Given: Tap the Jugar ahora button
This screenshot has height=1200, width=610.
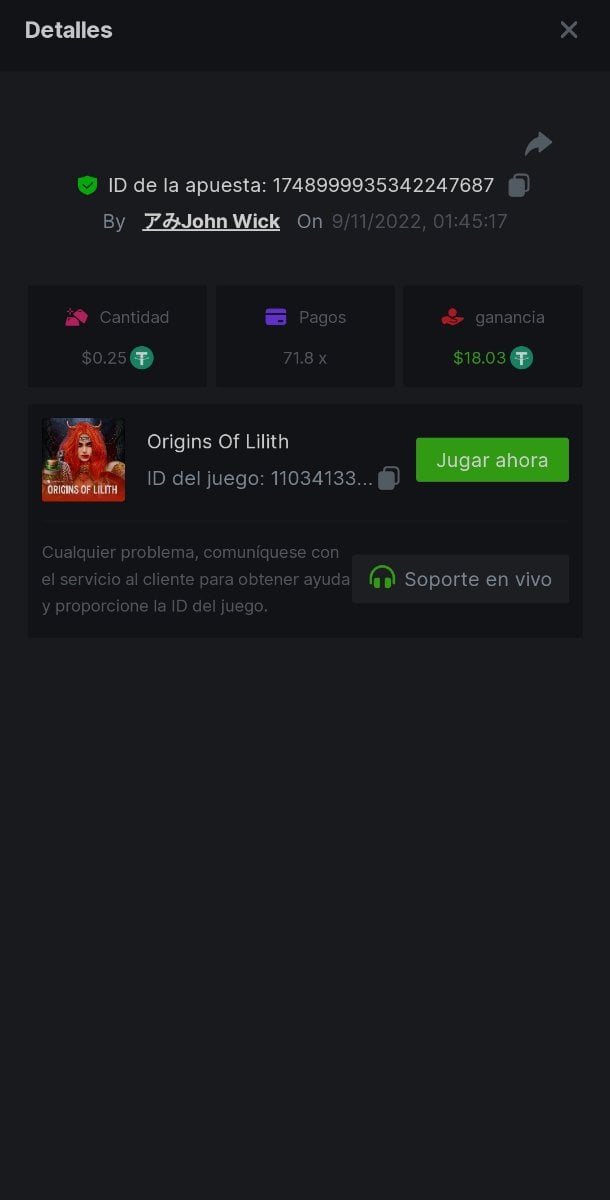Looking at the screenshot, I should [x=492, y=460].
